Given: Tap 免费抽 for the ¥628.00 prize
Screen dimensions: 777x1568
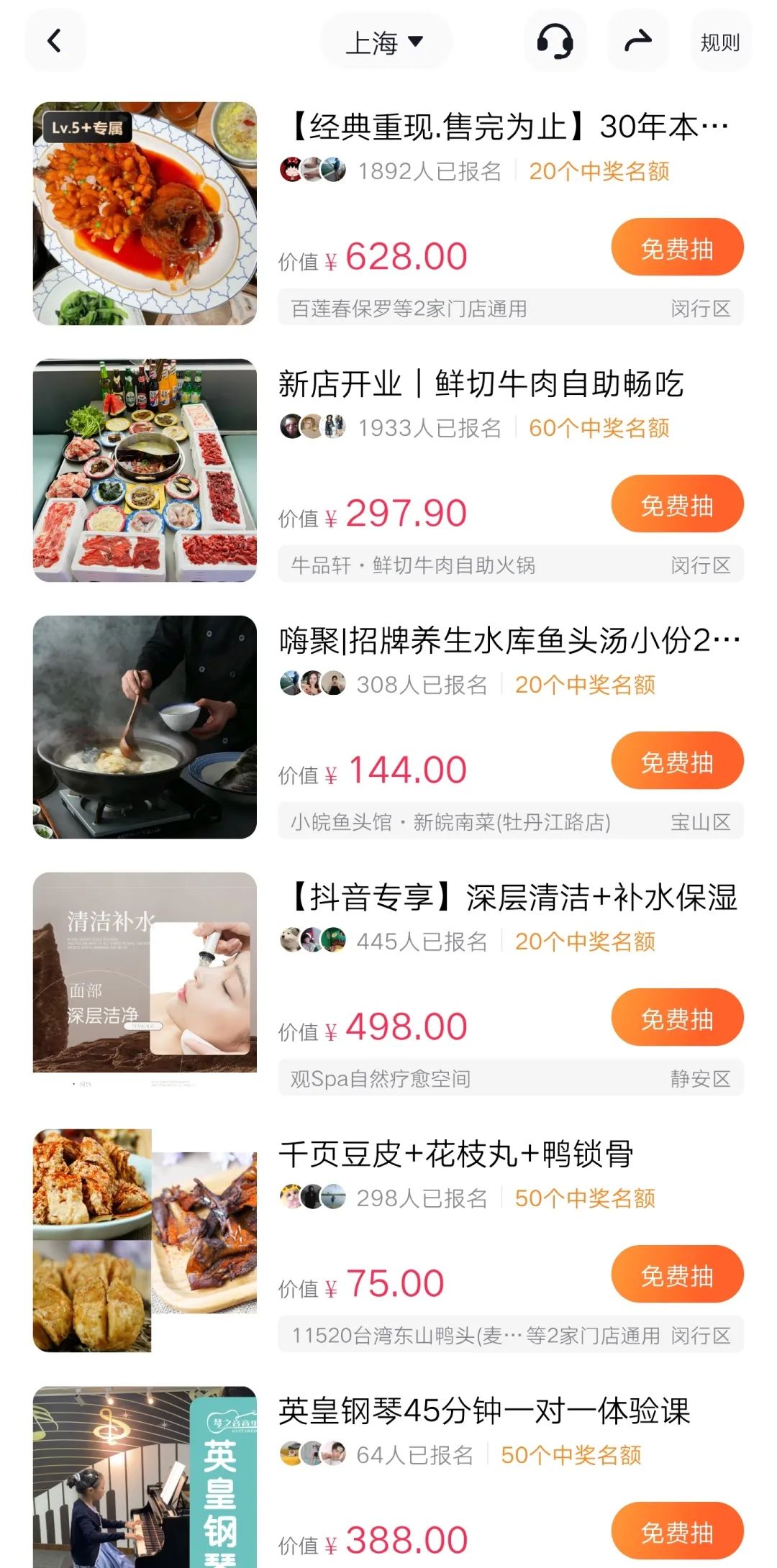Looking at the screenshot, I should (x=677, y=248).
